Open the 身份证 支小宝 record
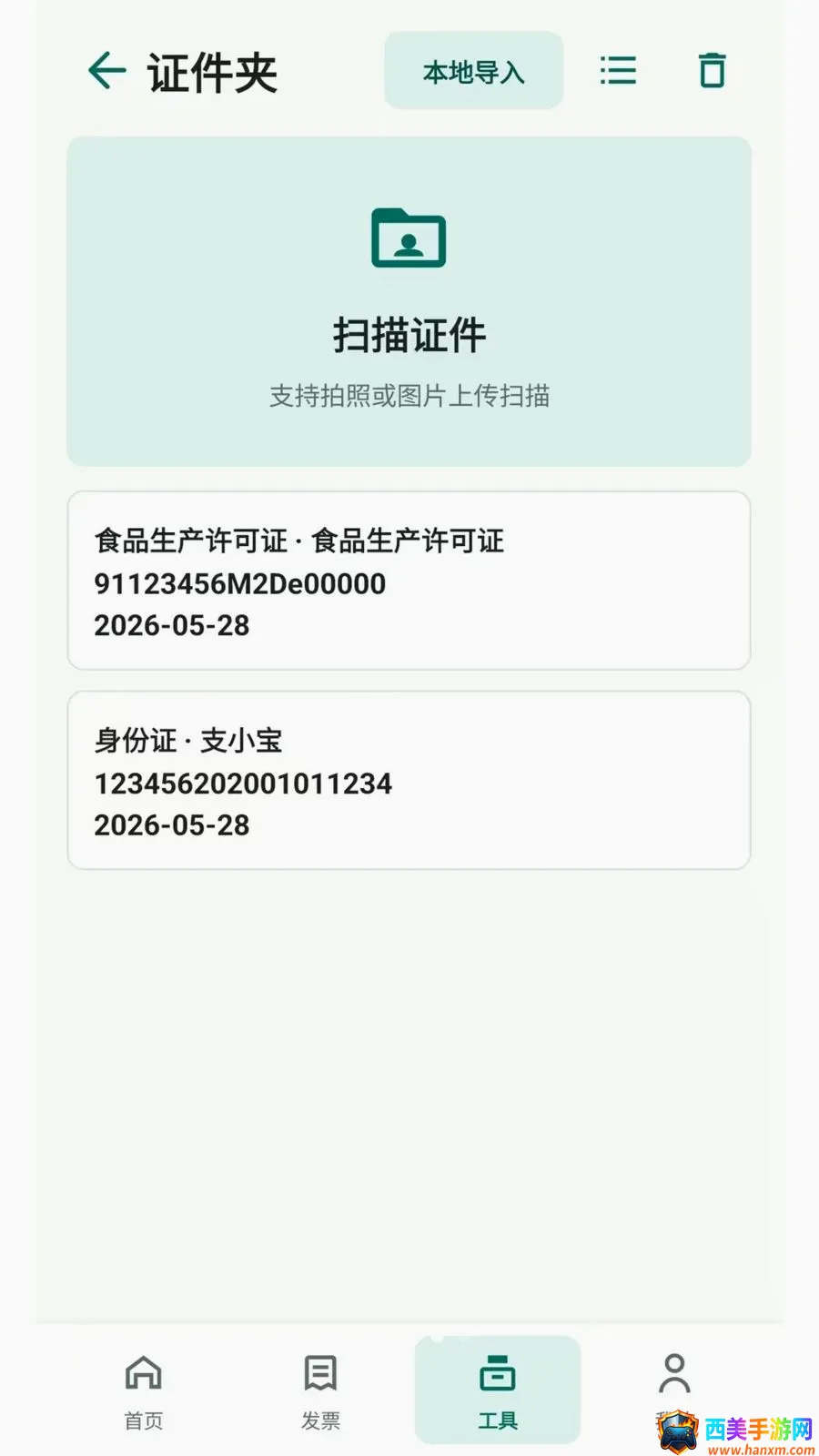This screenshot has width=819, height=1456. click(x=409, y=781)
